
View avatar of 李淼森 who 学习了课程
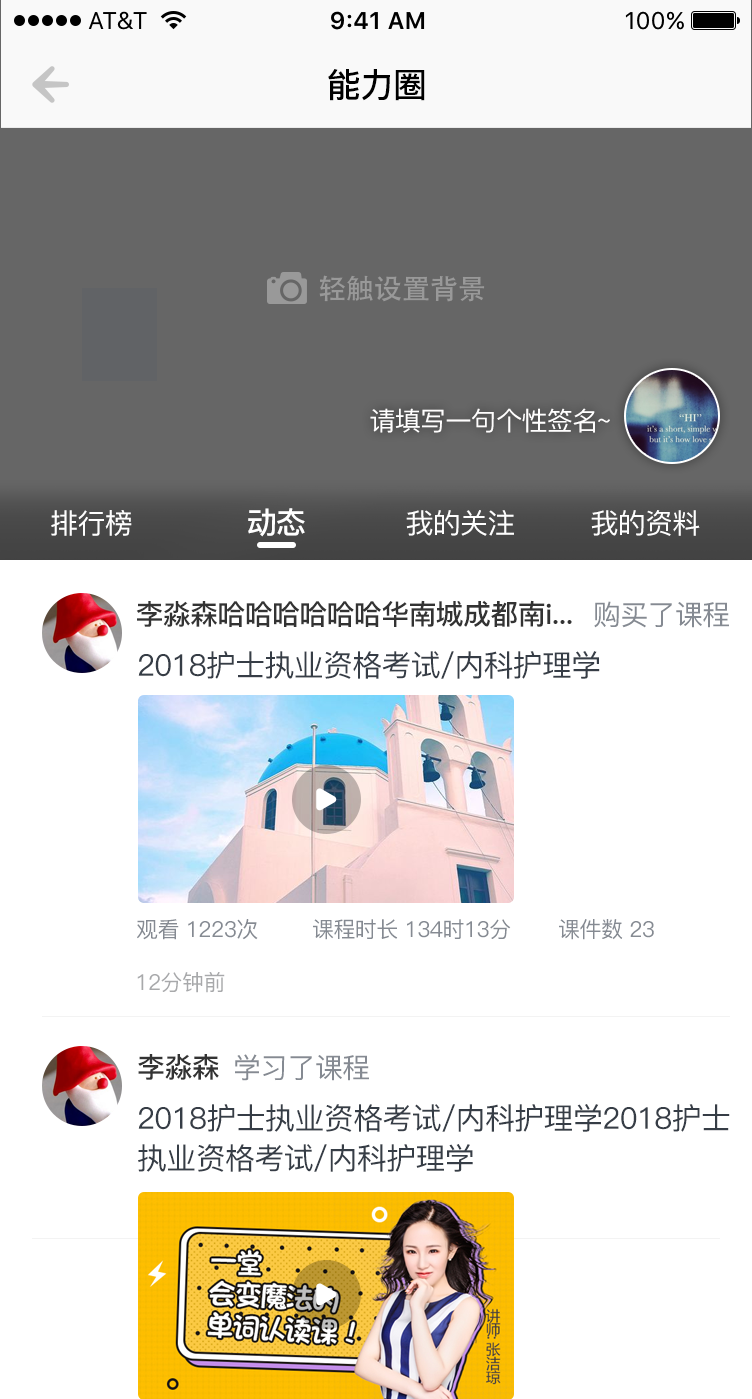tap(82, 1086)
